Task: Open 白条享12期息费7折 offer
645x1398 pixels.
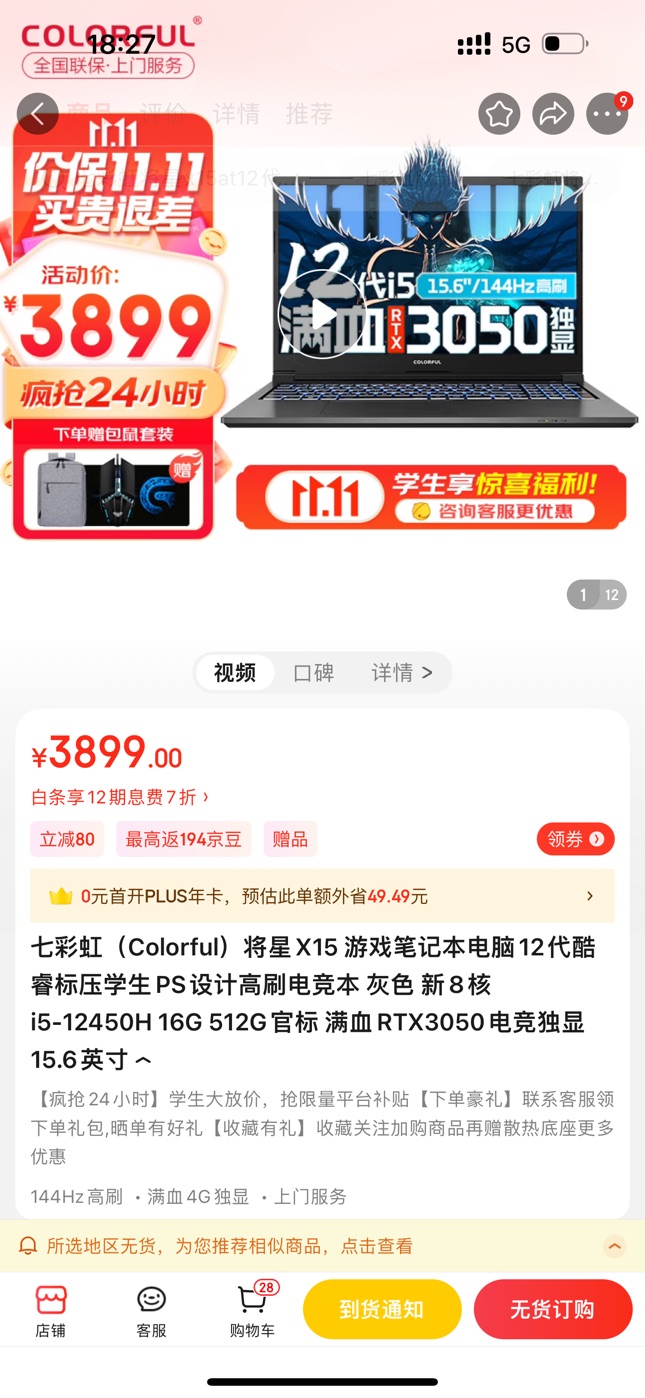Action: [120, 797]
